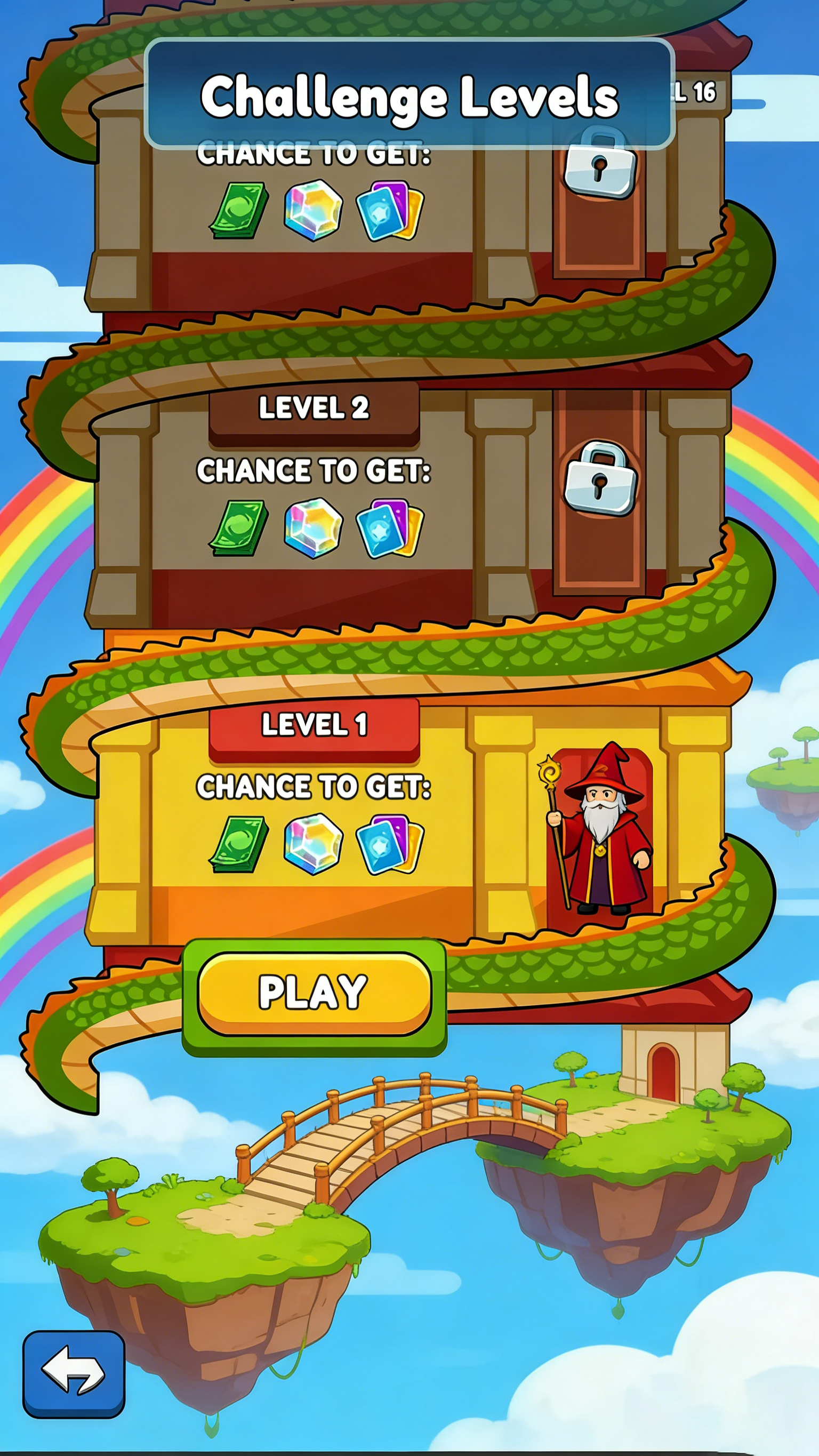The width and height of the screenshot is (819, 1456).
Task: Tap the padlock on Level 2
Action: point(600,479)
